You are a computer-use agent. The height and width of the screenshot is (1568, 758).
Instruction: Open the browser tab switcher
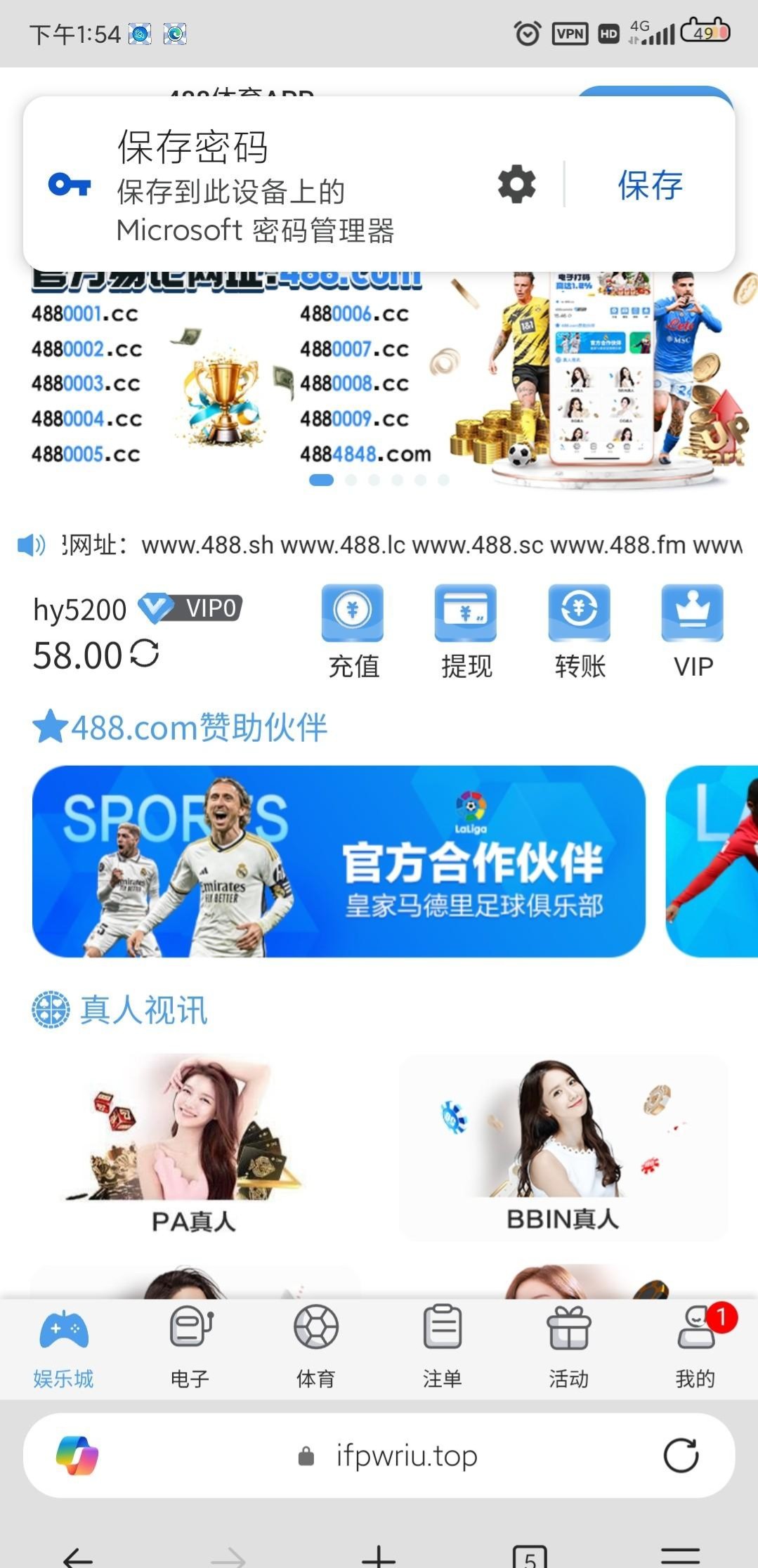tap(530, 1556)
